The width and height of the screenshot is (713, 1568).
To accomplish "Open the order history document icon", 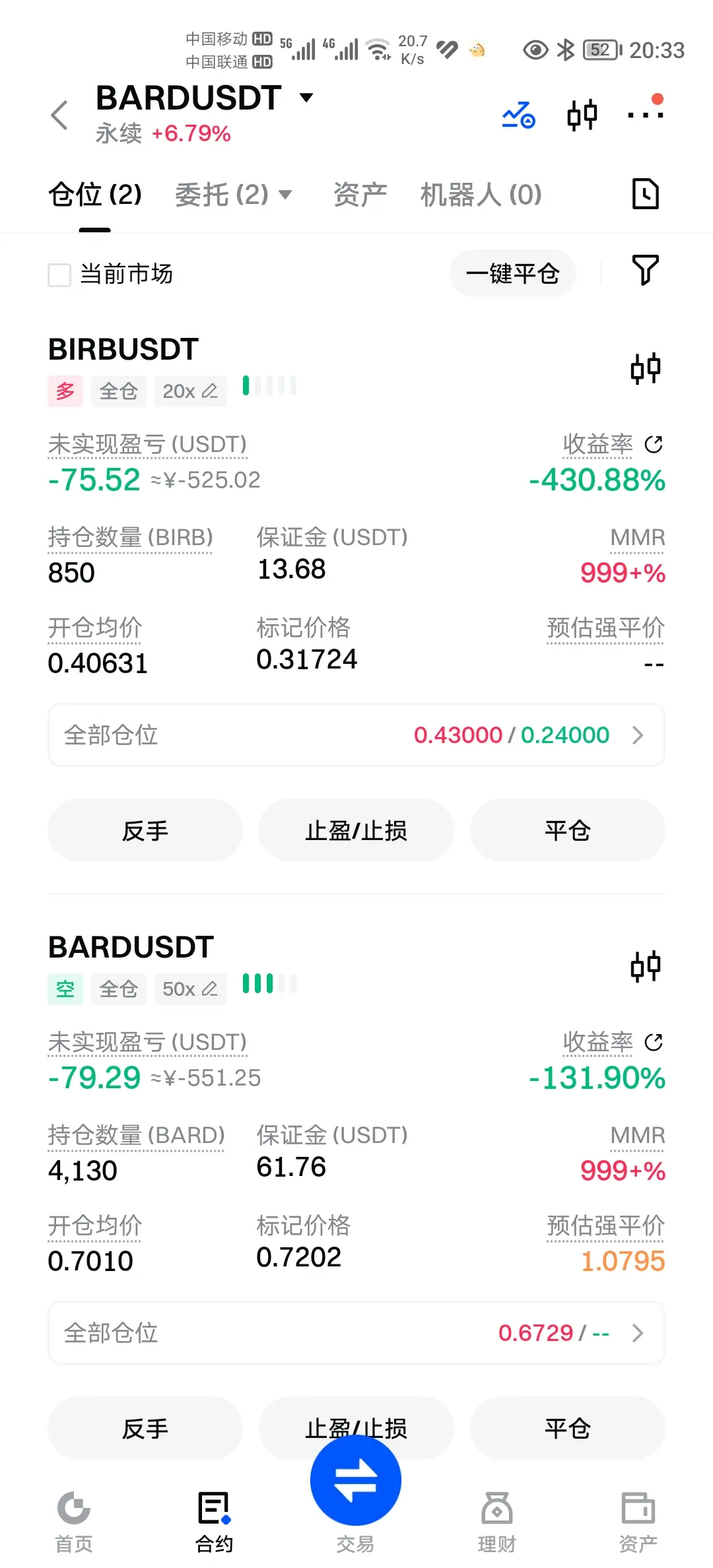I will point(645,194).
